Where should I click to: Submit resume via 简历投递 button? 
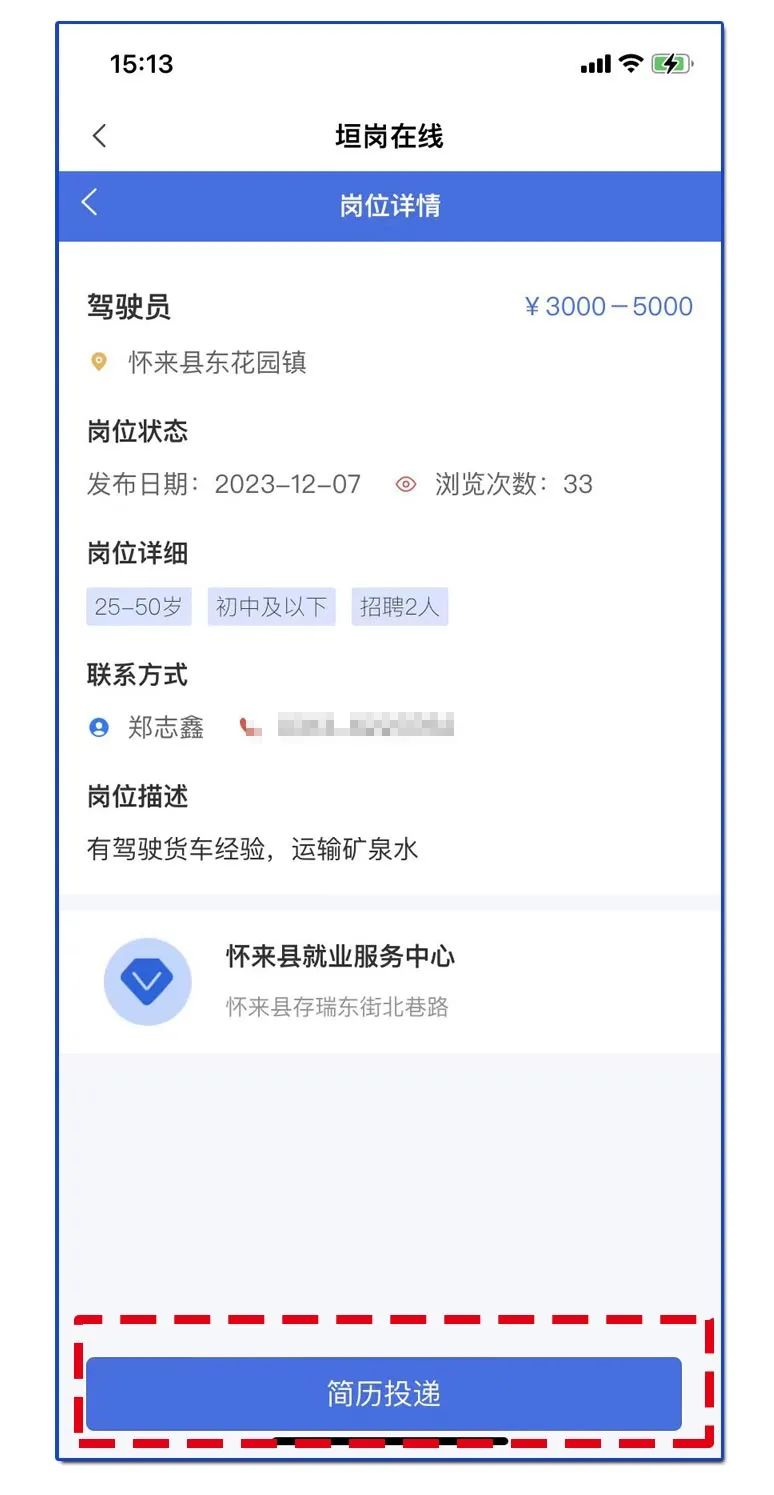(x=384, y=1393)
